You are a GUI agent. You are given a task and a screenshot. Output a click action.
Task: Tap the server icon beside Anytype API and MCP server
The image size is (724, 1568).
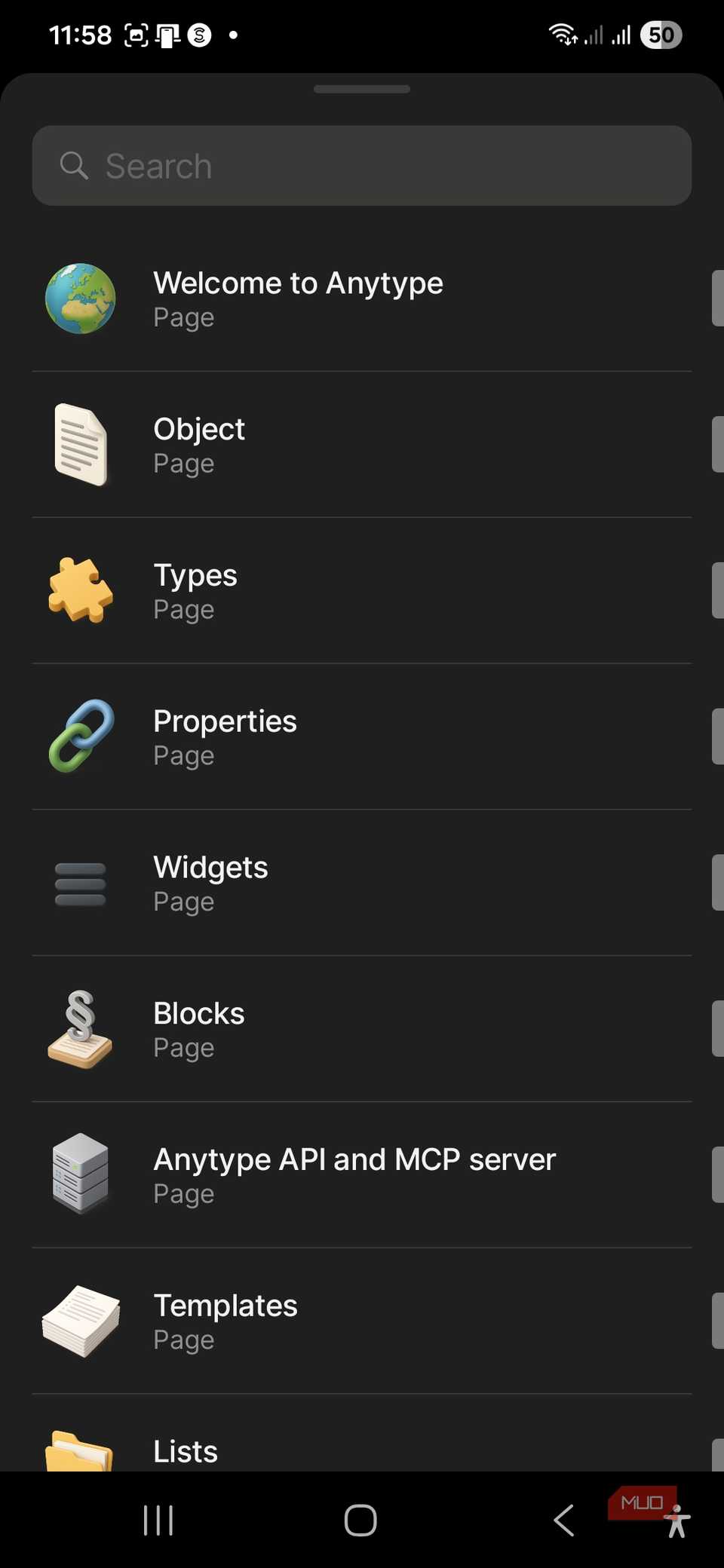click(79, 1175)
